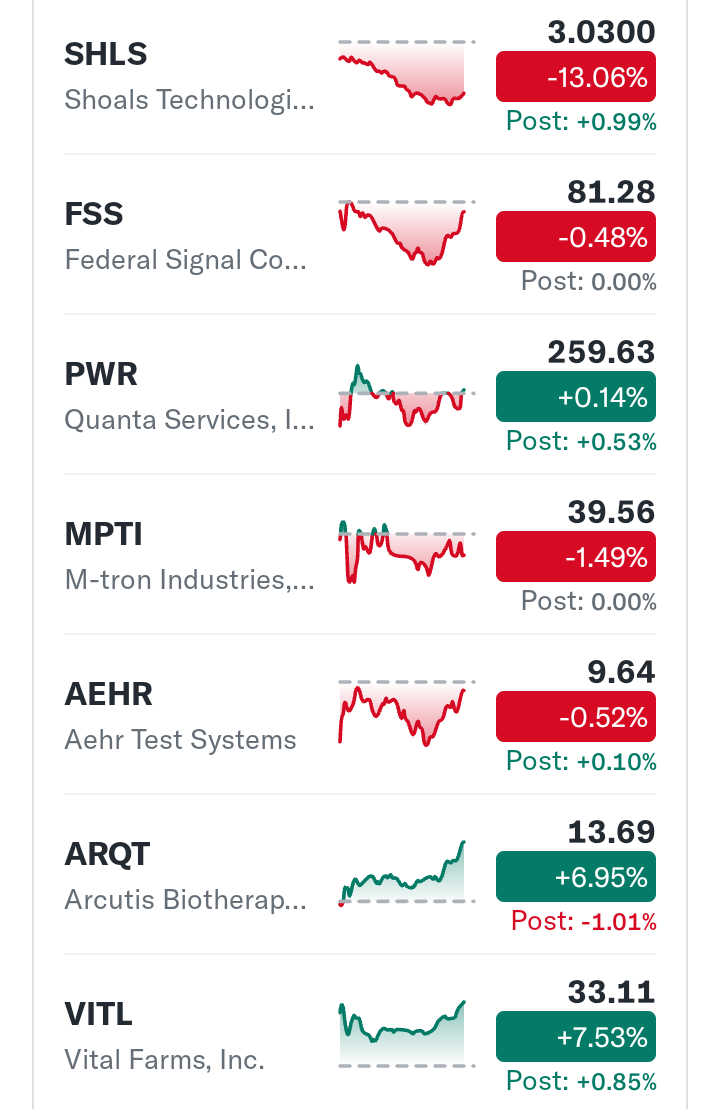Screen dimensions: 720x1109
Task: Select the MPTI M-tron Industries row
Action: click(x=190, y=556)
